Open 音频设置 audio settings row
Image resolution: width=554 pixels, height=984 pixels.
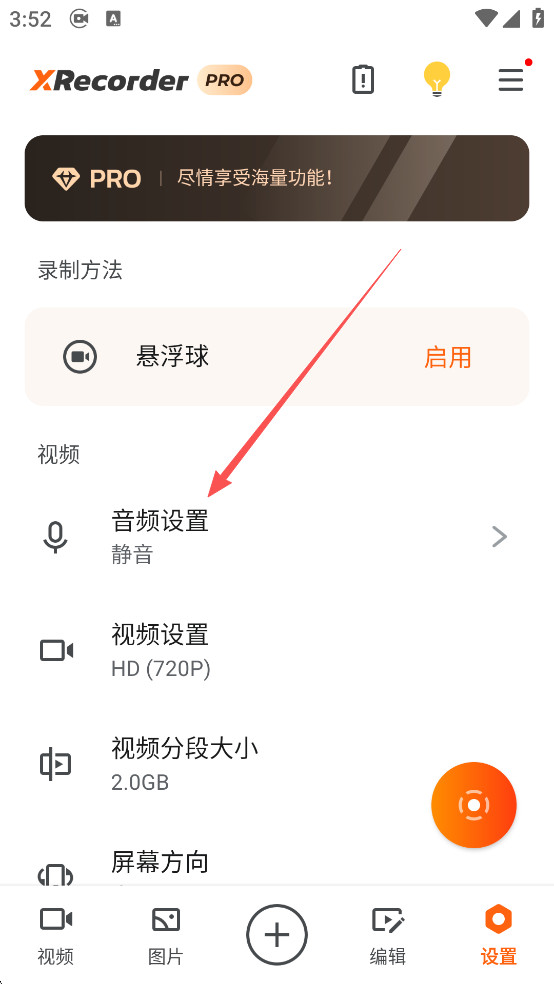coord(277,537)
